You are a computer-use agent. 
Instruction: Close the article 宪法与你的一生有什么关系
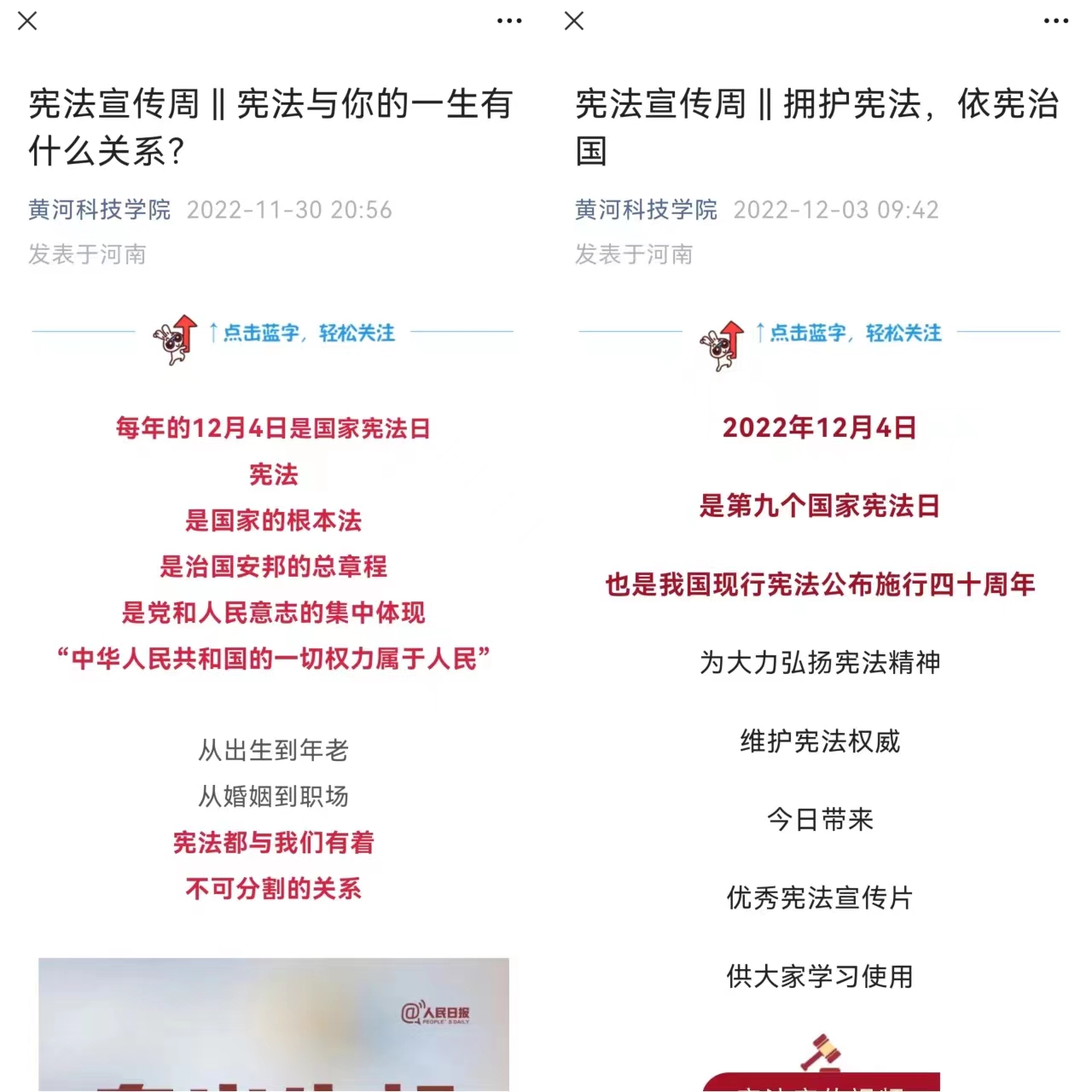[27, 20]
